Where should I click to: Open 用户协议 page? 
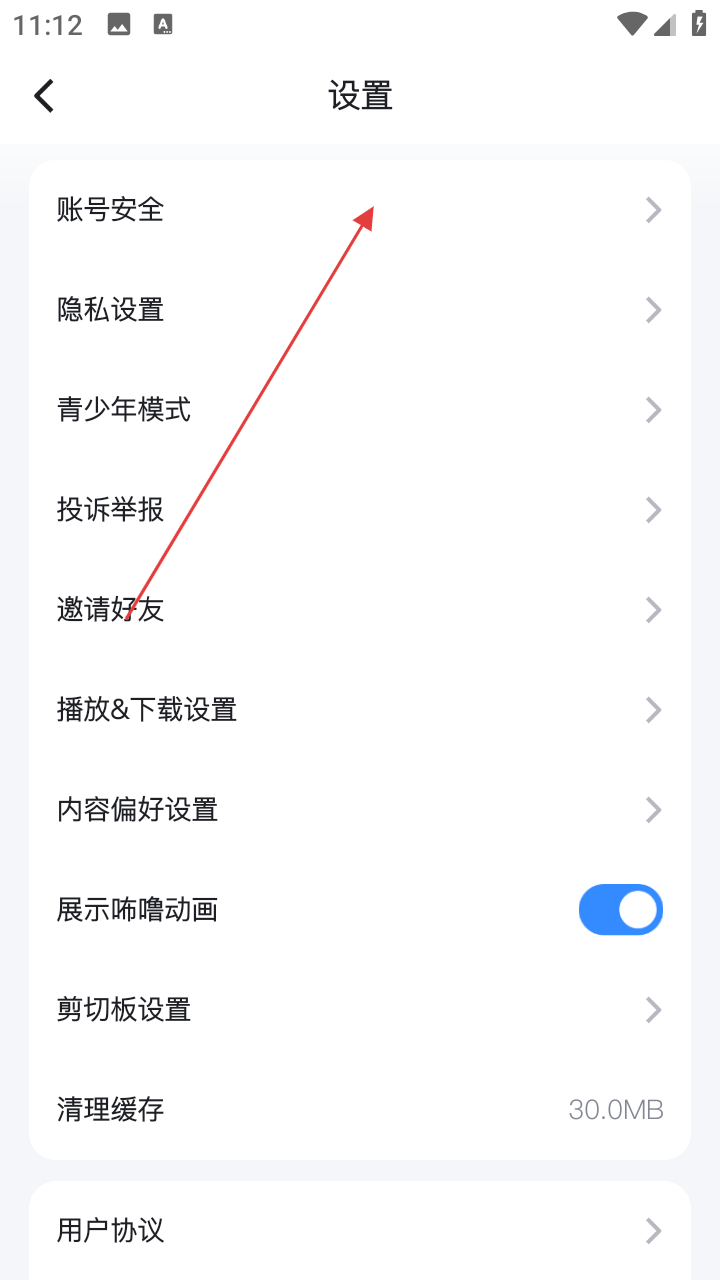(x=360, y=1230)
